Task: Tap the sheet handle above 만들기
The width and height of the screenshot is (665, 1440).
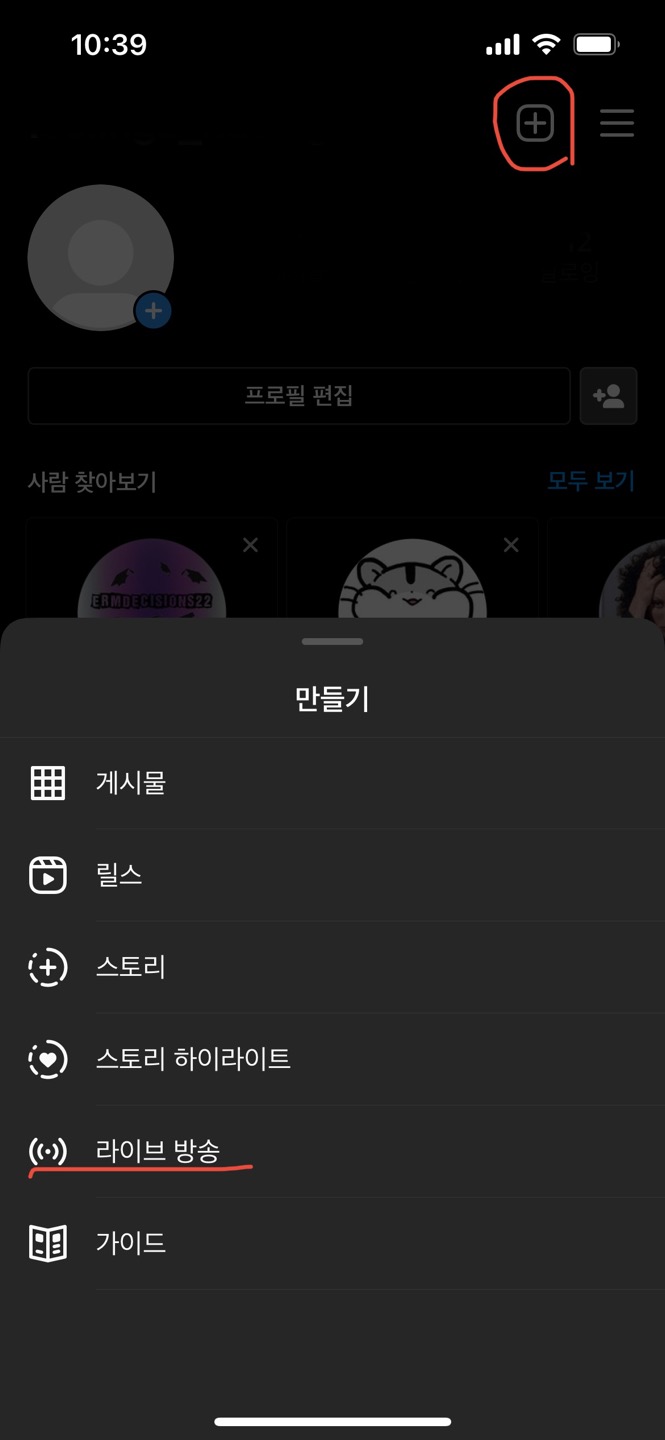Action: (332, 642)
